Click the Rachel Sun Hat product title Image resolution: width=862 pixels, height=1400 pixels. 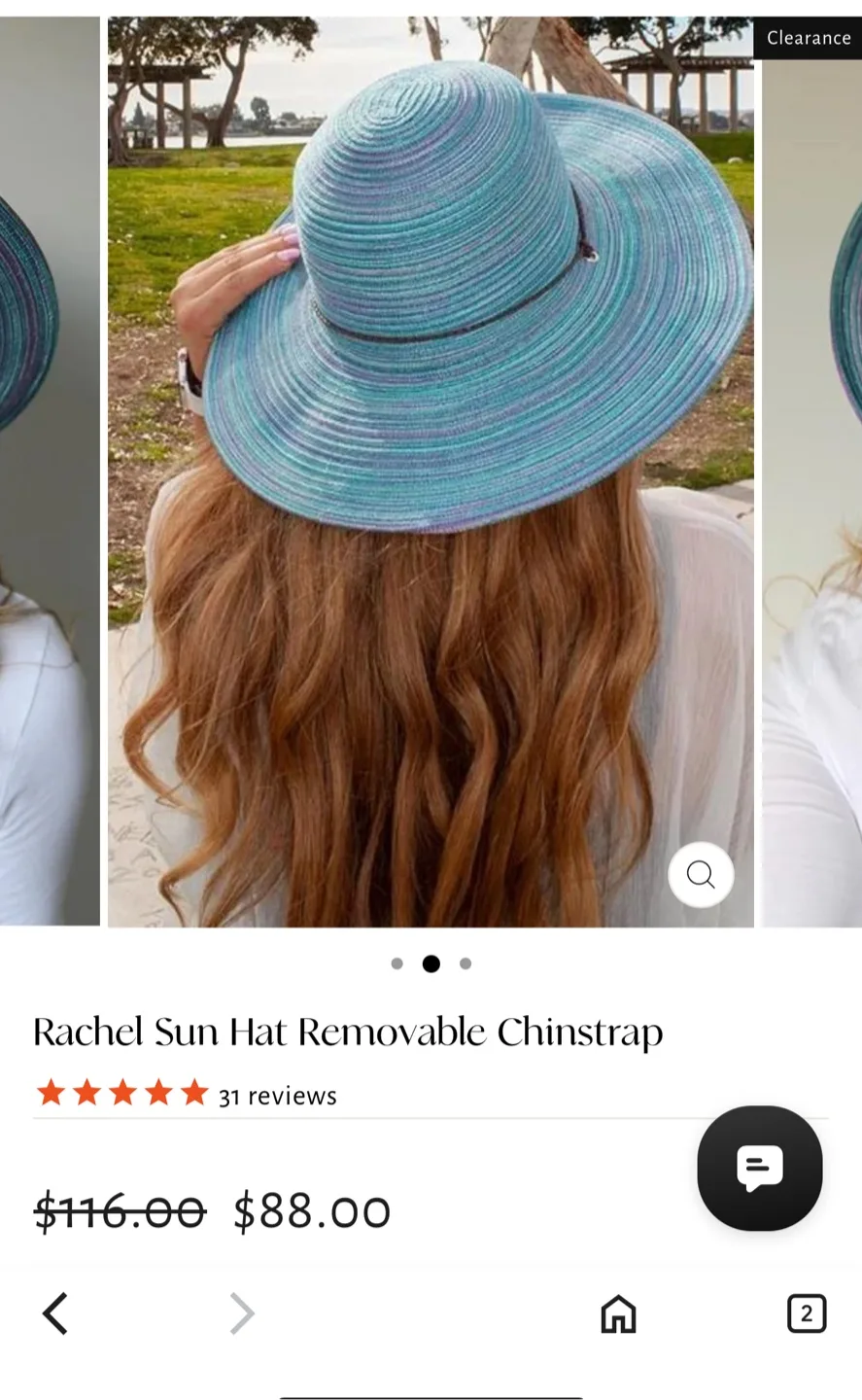coord(347,1032)
